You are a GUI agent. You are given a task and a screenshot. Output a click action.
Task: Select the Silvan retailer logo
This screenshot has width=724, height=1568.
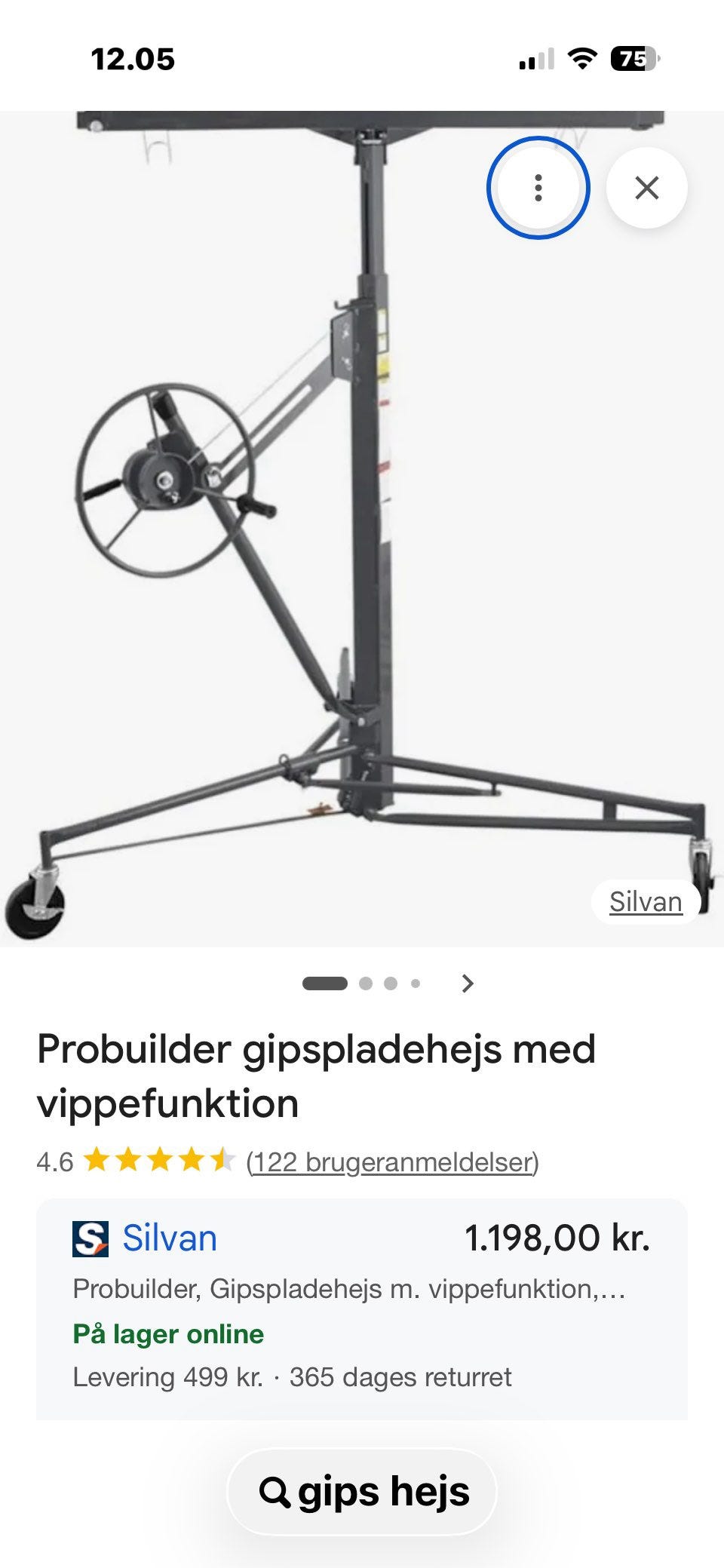pos(90,1237)
